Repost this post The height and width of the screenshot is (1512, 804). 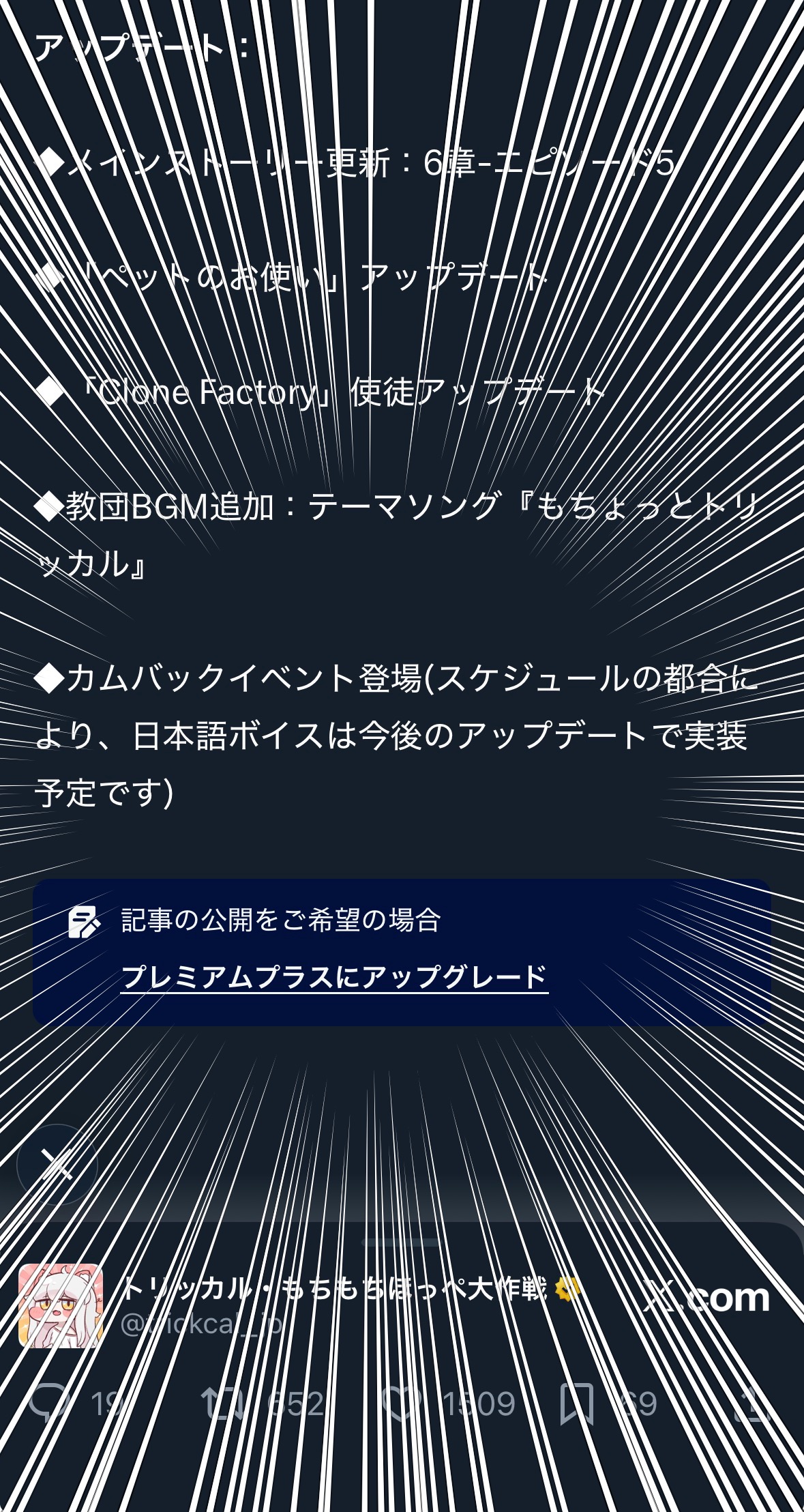(223, 1404)
